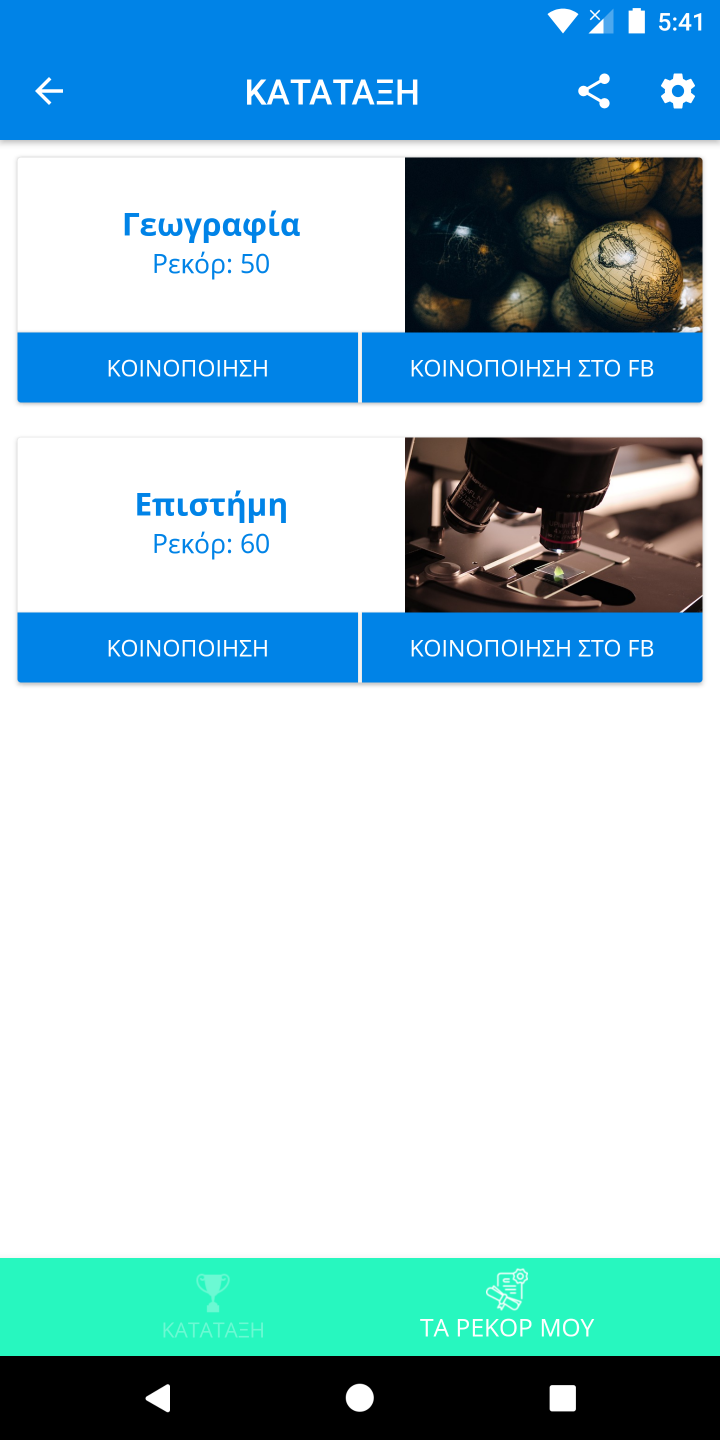Tap ΚΟΙΝΟΠΟΙΗΣΗ under Επιστήμη

click(x=188, y=648)
